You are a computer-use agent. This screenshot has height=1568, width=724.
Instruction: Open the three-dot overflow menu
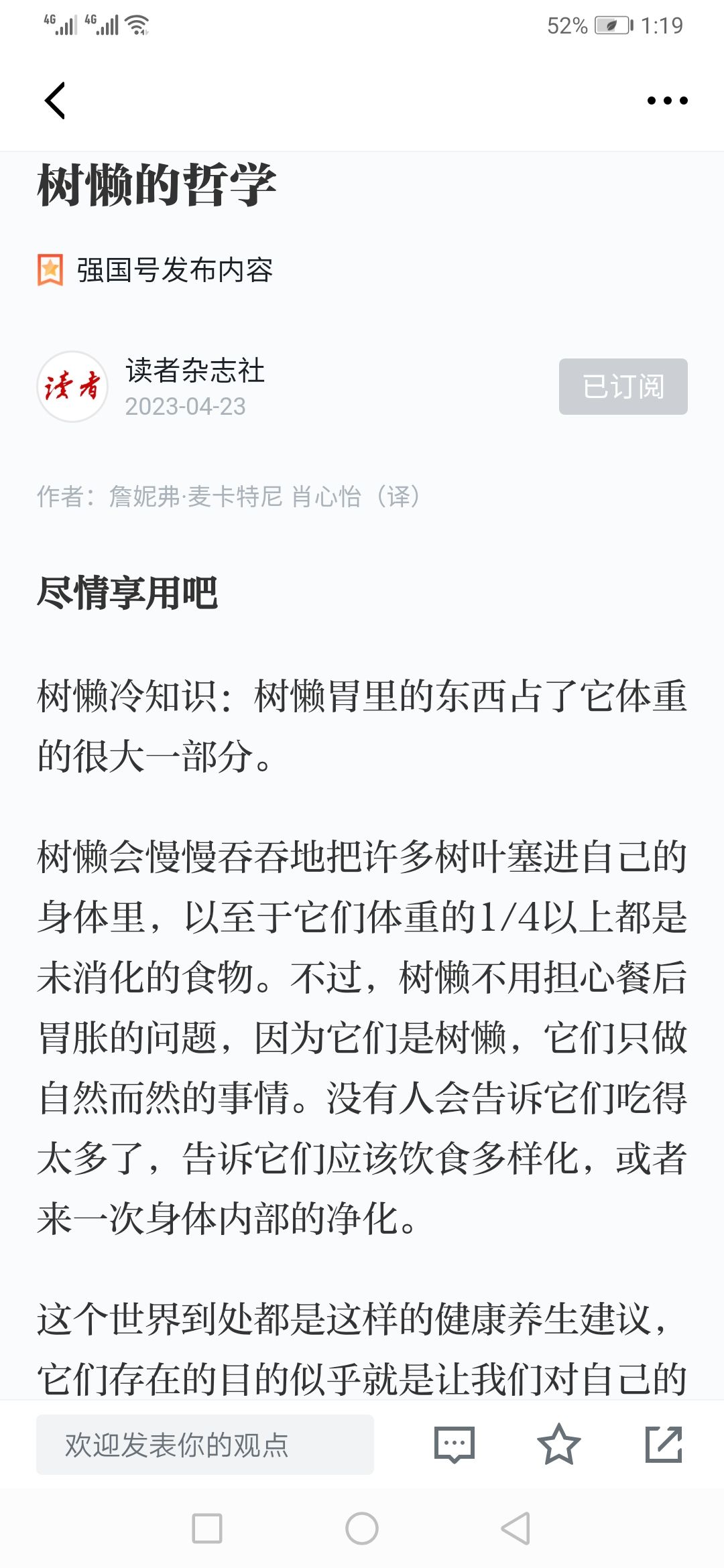(x=667, y=101)
